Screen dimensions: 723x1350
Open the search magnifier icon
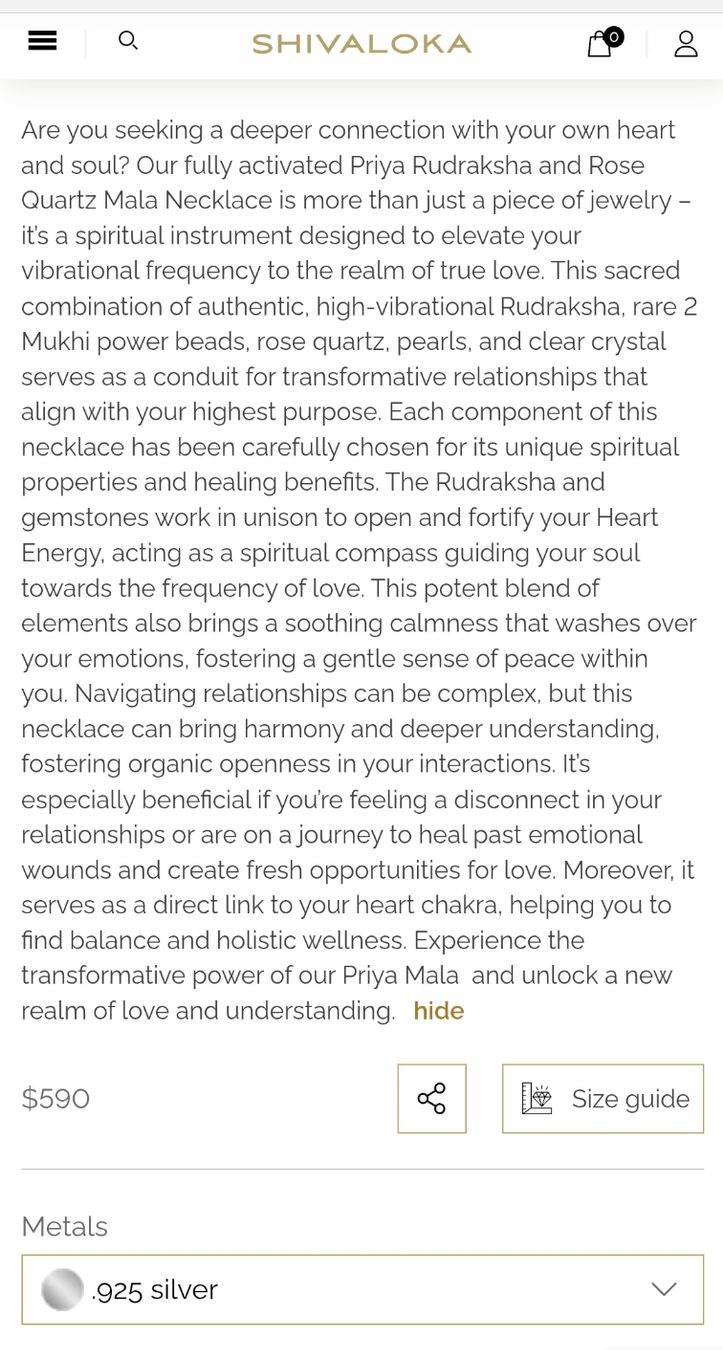tap(128, 41)
